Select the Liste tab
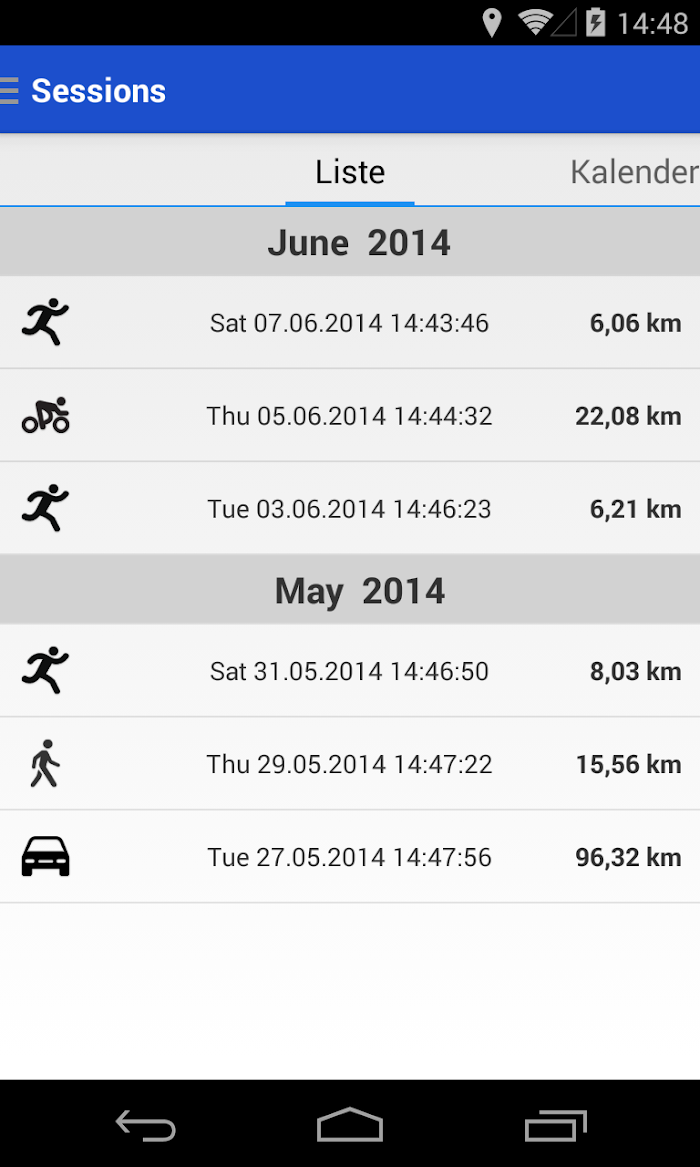Image resolution: width=700 pixels, height=1167 pixels. pos(350,172)
